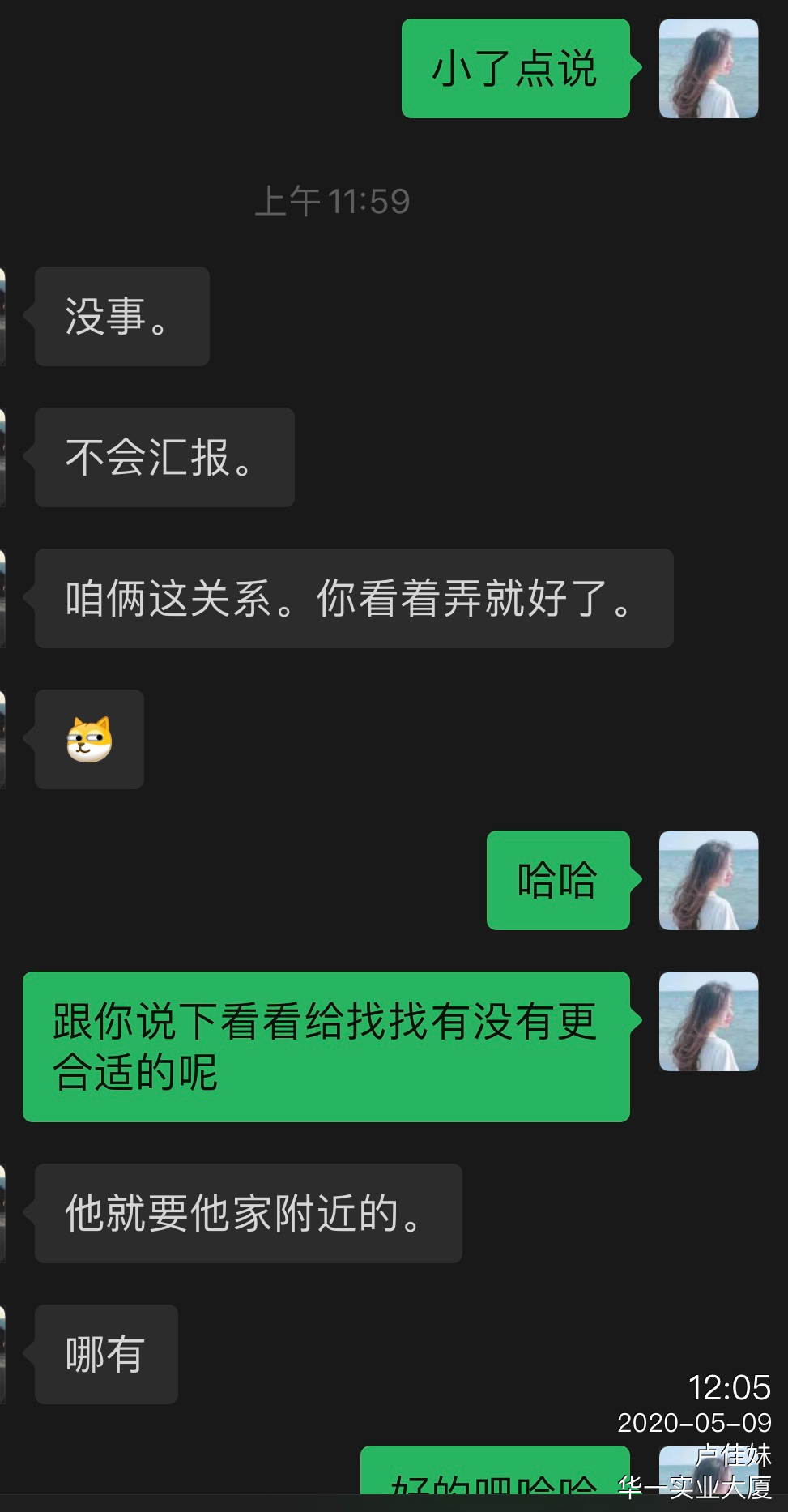Tap the profile avatar next to "哈哈"
Viewport: 788px width, 1512px height.
click(709, 880)
